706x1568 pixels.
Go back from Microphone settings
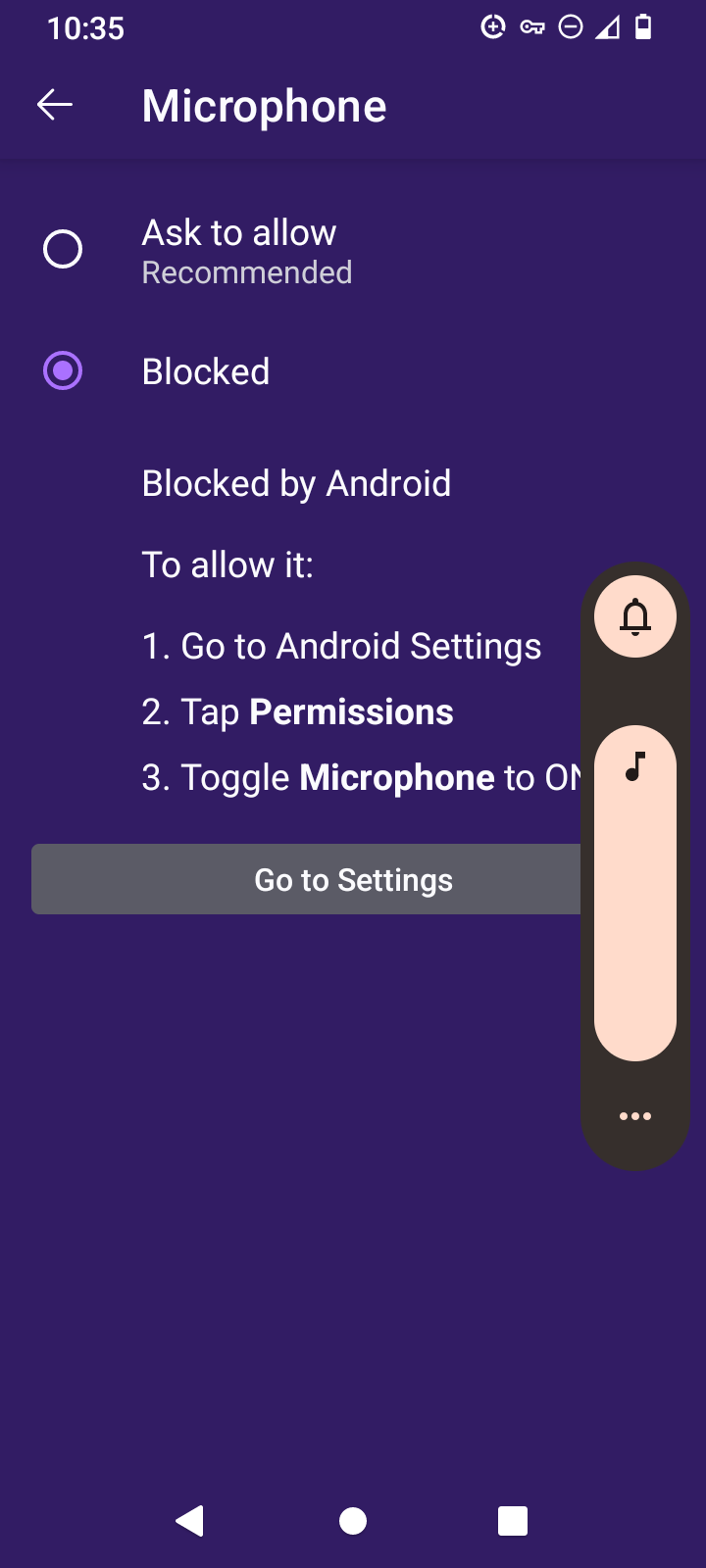coord(55,105)
